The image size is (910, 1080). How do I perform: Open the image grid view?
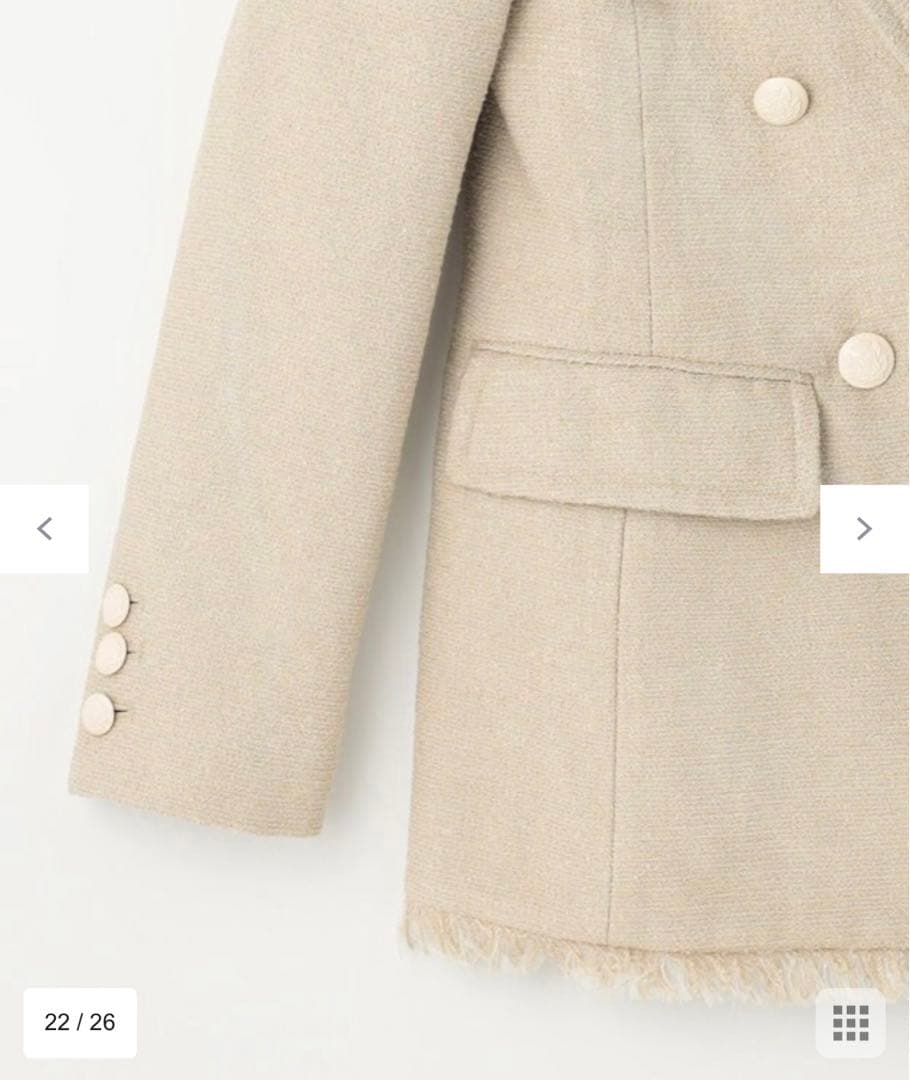(x=850, y=1022)
